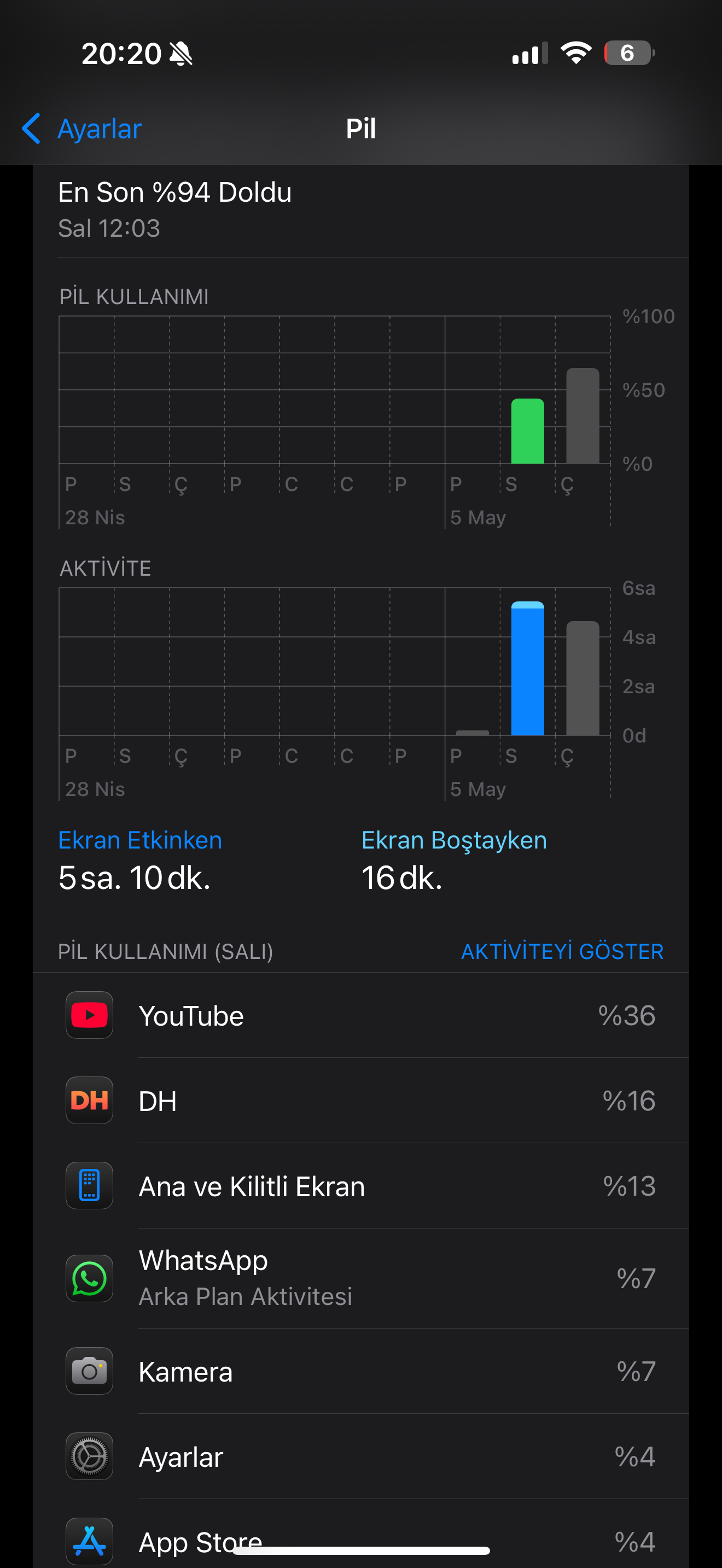The image size is (722, 1568).
Task: Tap the Ayarlar app usage row
Action: coord(361,1456)
